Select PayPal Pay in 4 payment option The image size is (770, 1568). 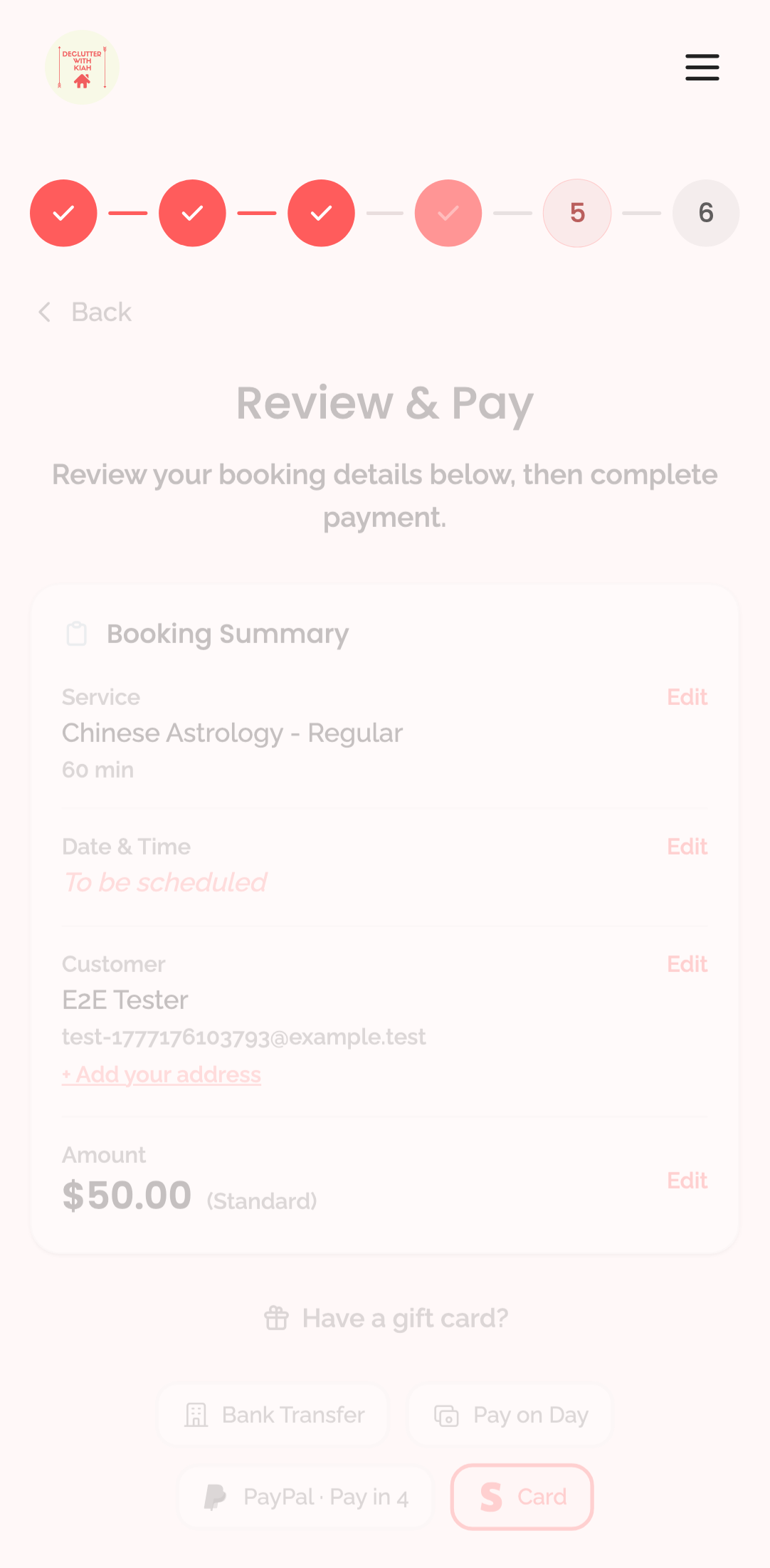304,1497
